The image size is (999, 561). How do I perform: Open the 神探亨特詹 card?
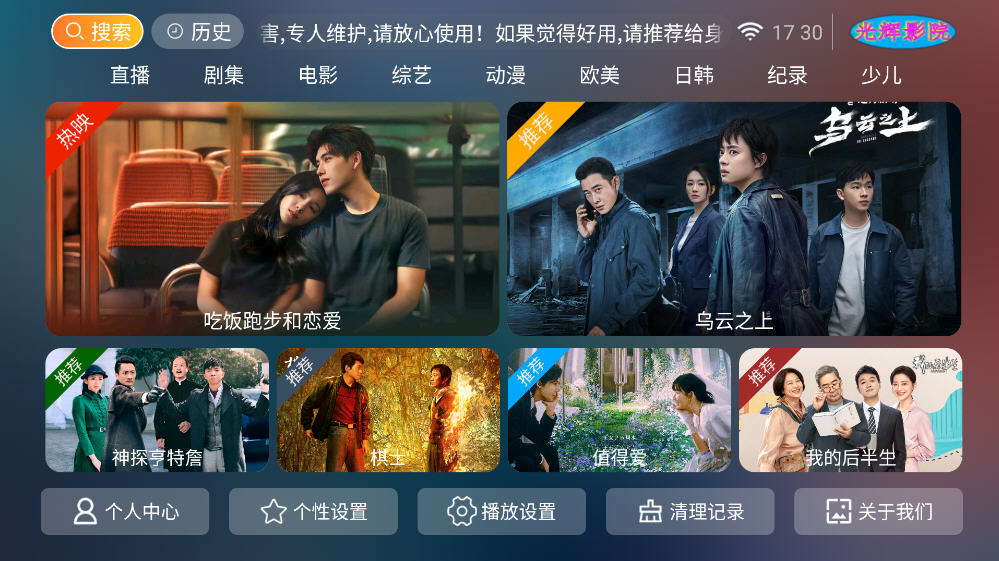157,410
